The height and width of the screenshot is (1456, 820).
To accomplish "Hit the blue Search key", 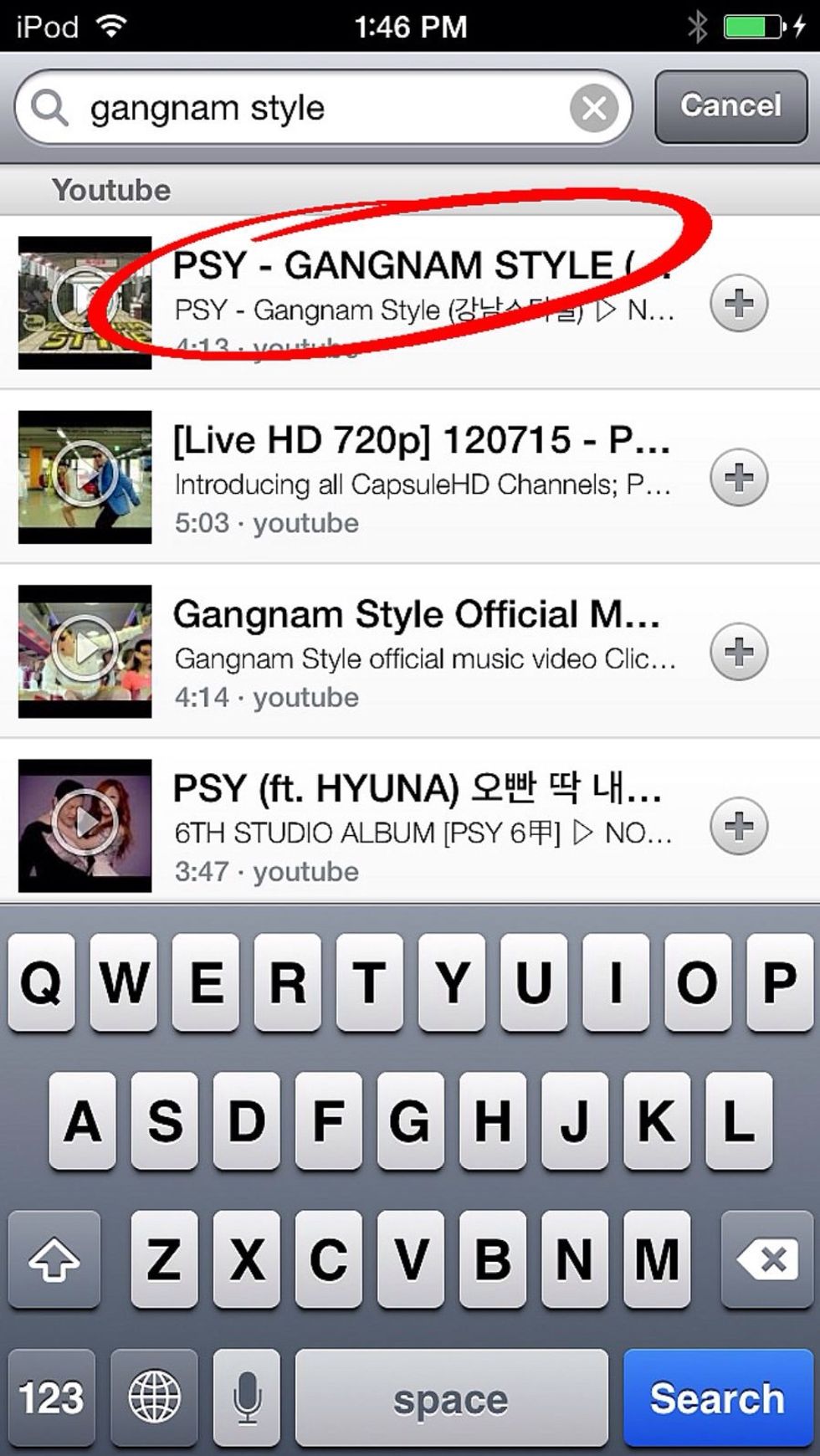I will 718,1398.
